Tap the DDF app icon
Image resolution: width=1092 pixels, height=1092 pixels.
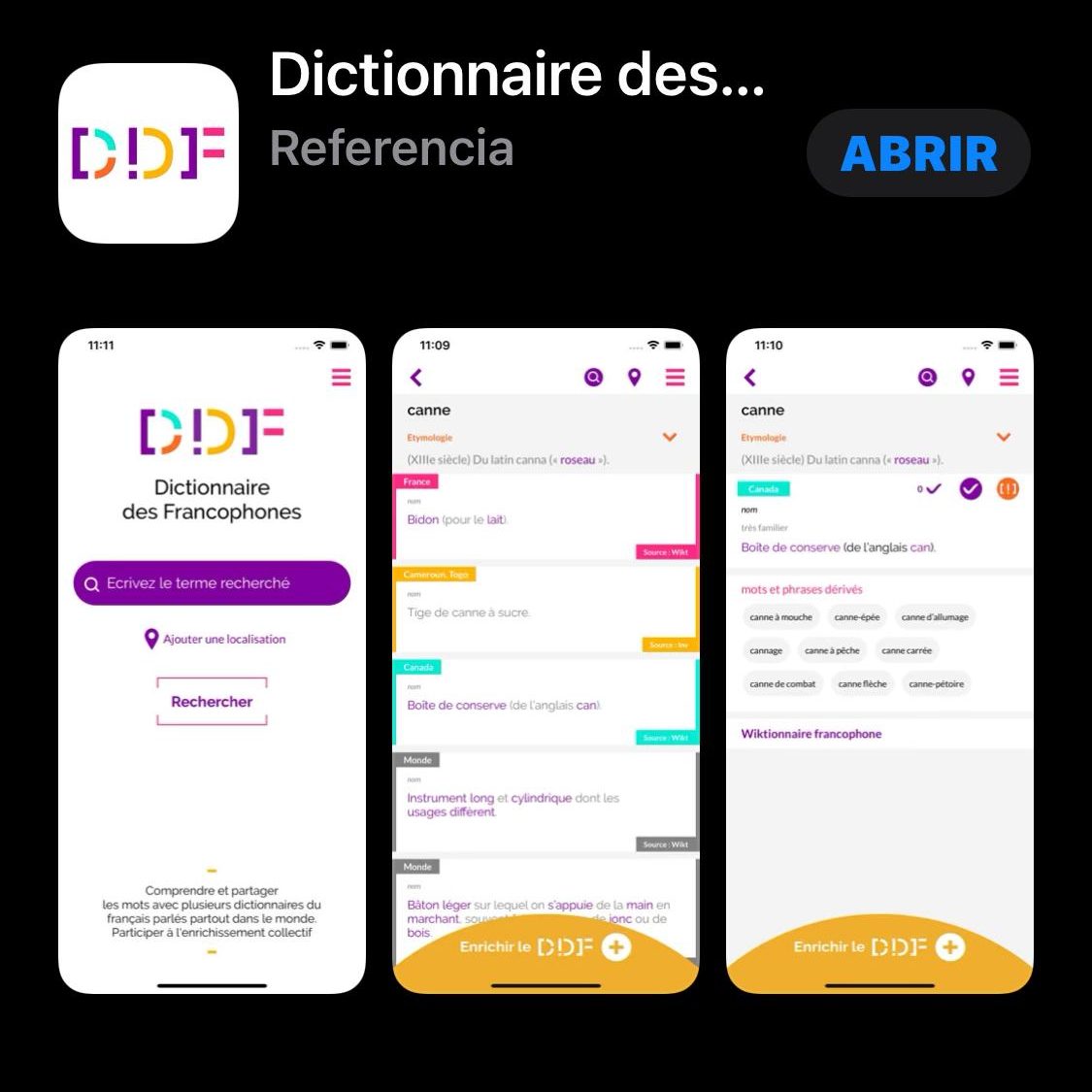(x=149, y=153)
